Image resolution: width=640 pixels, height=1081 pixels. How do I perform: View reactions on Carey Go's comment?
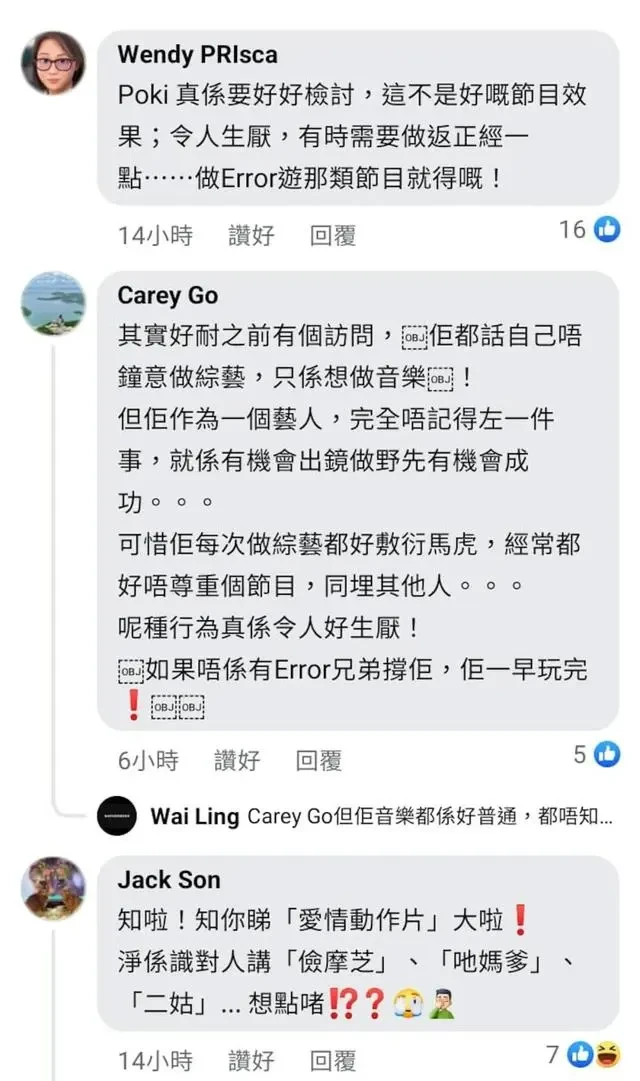pos(597,755)
